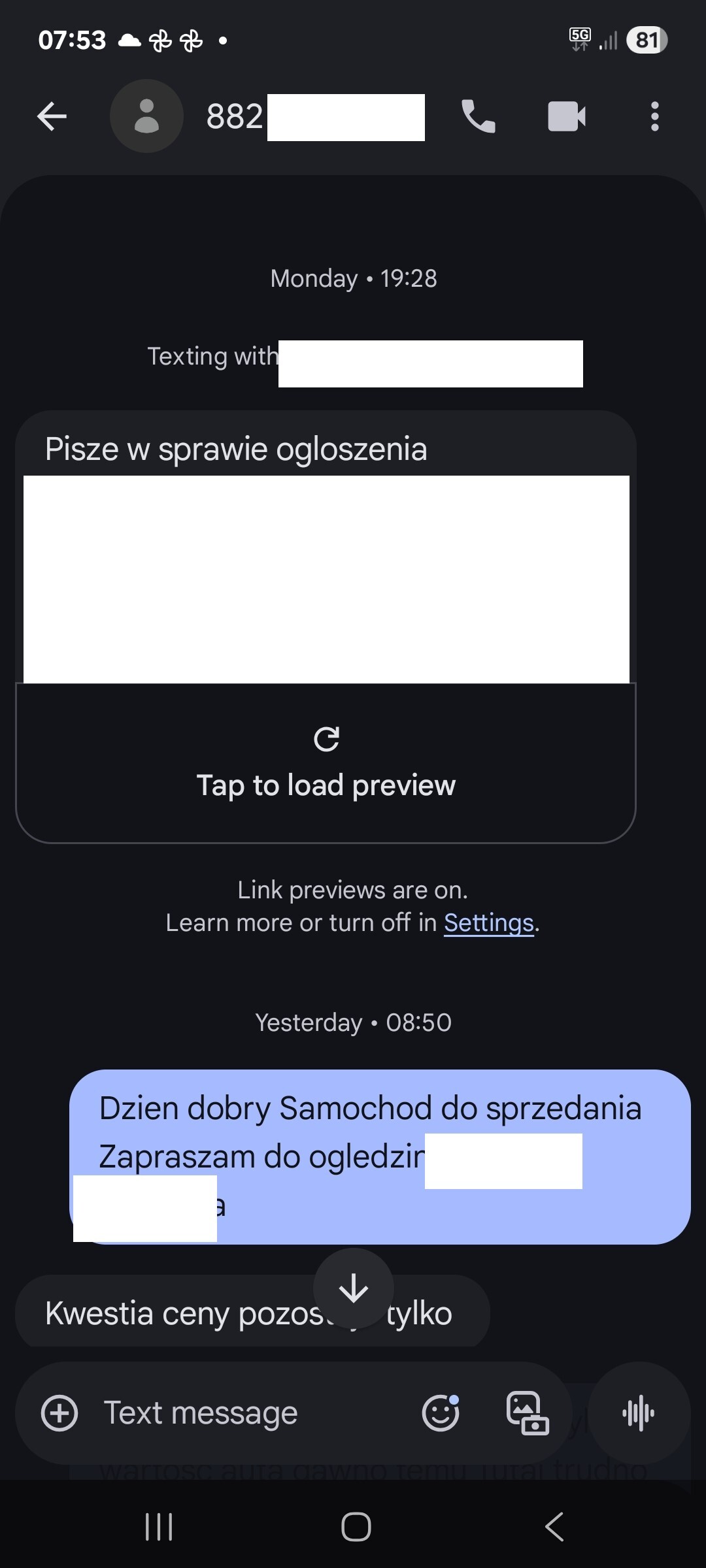Show recent apps
The width and height of the screenshot is (706, 1568).
click(x=159, y=1527)
